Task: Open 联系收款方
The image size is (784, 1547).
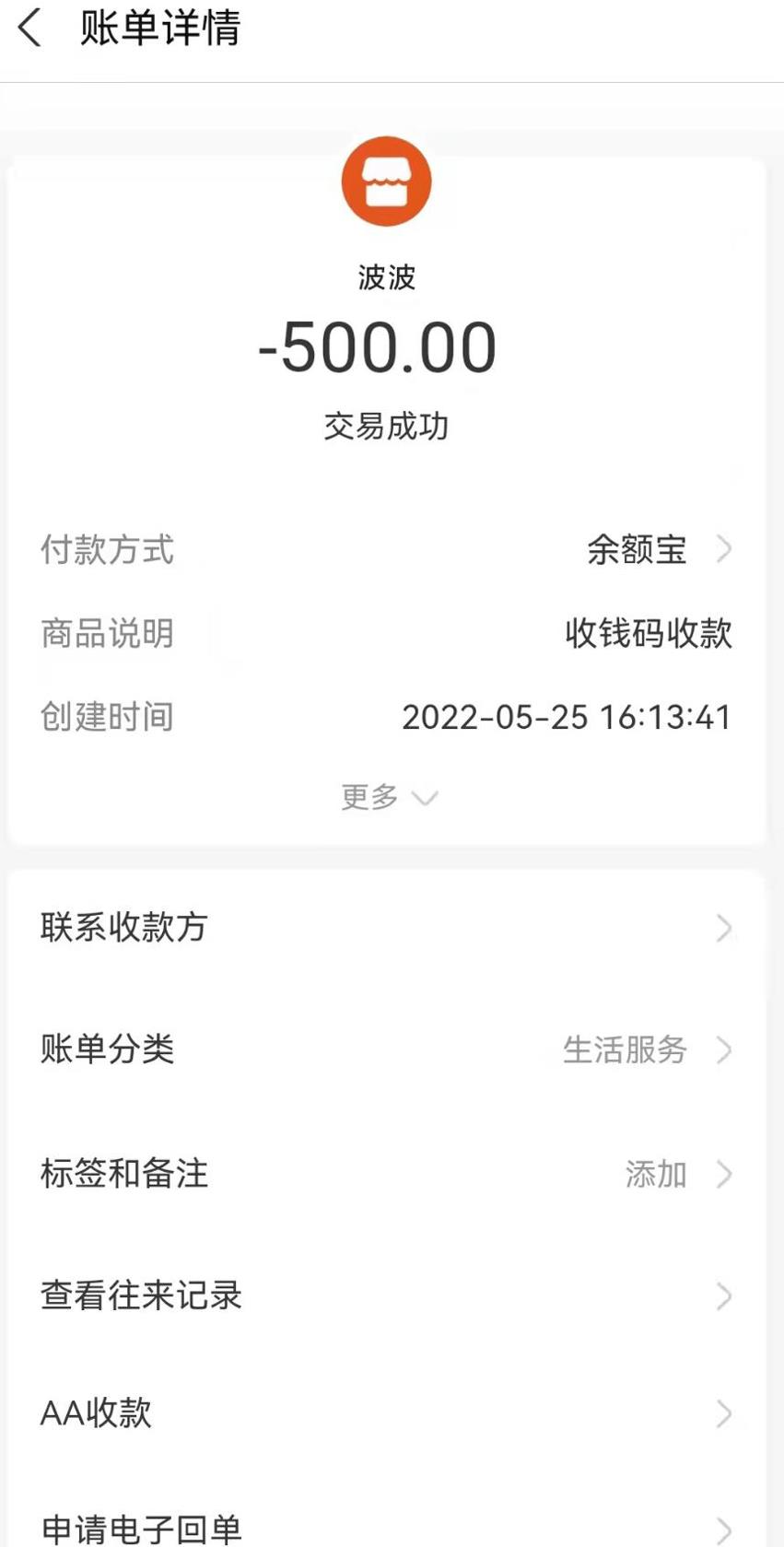Action: [x=387, y=928]
